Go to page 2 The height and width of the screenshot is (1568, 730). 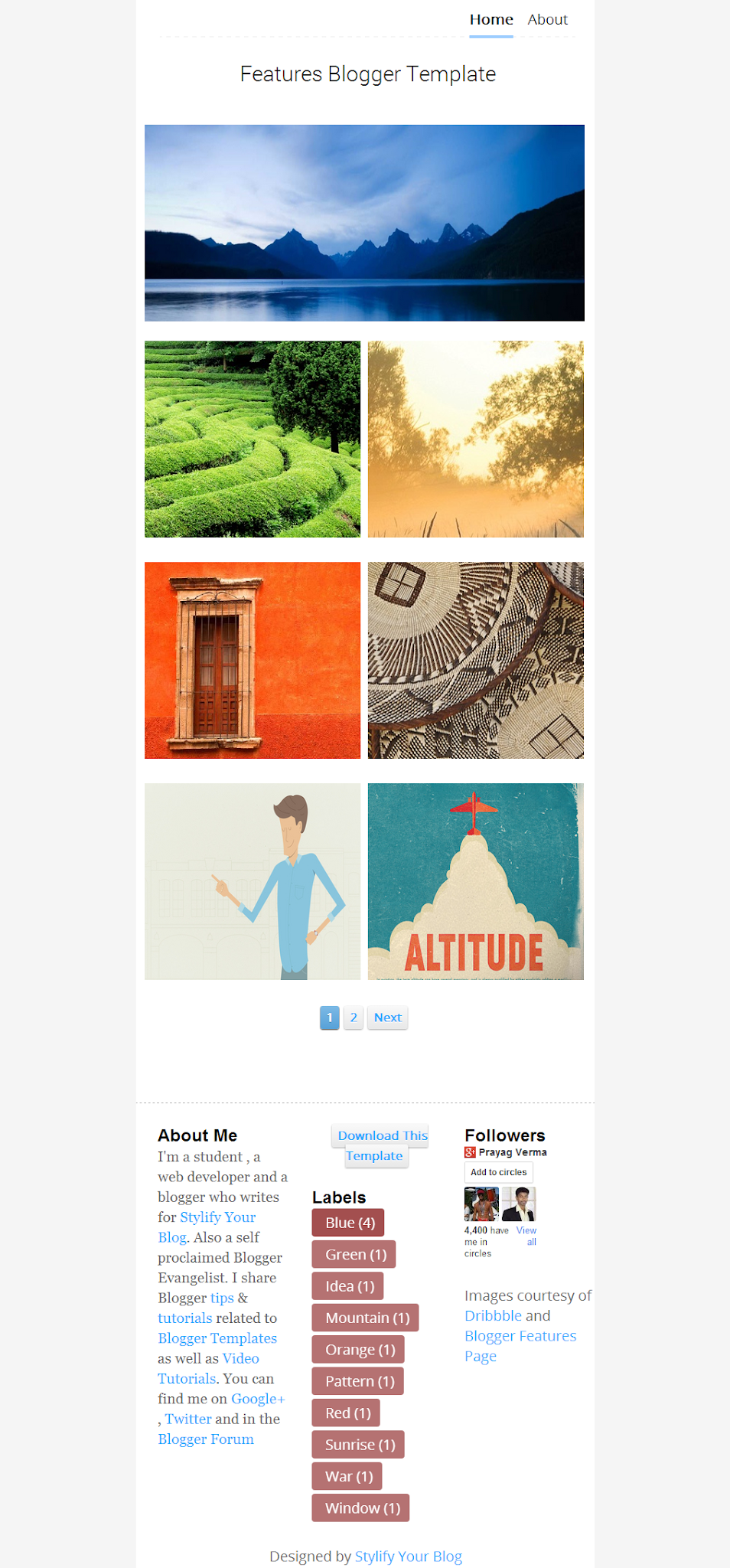pyautogui.click(x=354, y=1018)
